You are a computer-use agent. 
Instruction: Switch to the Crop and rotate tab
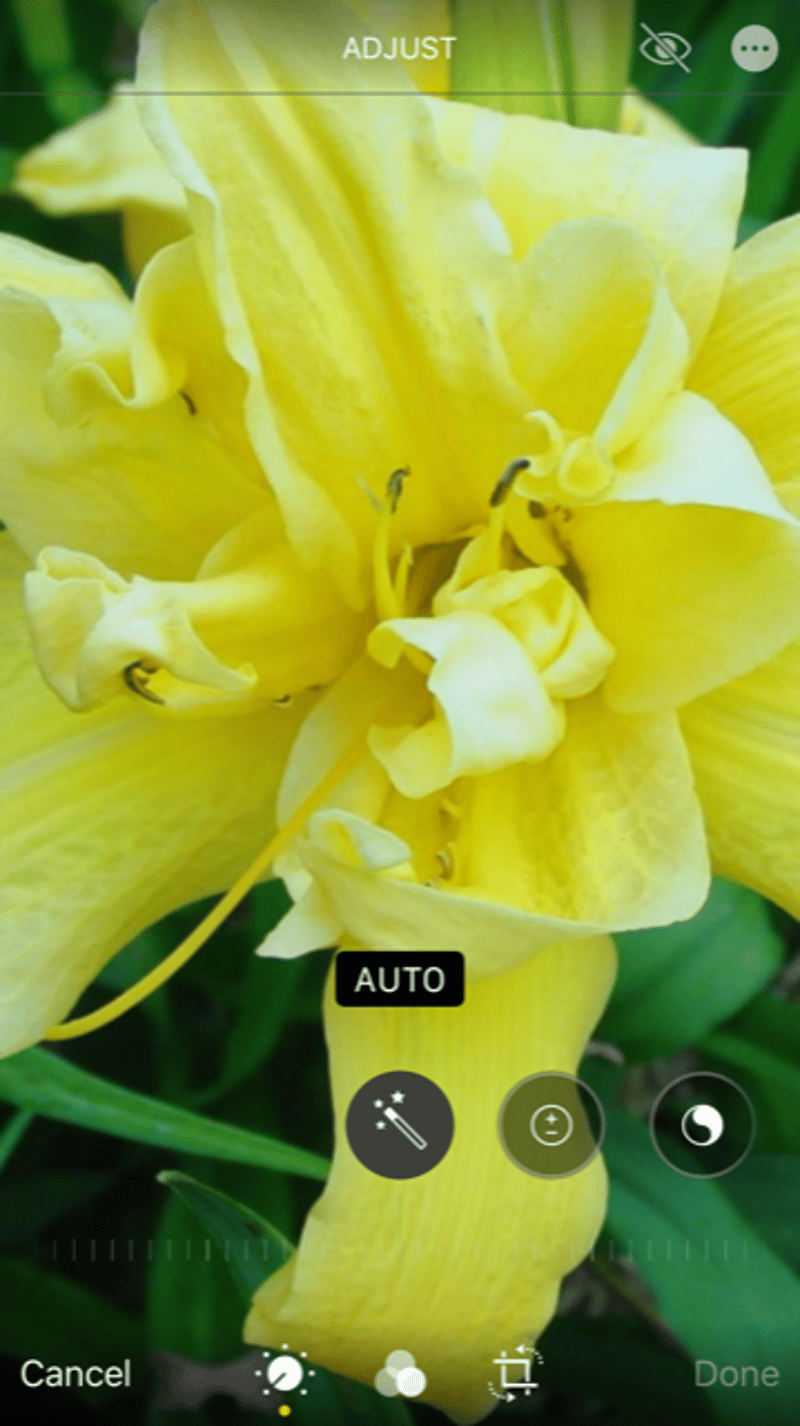[x=516, y=1372]
